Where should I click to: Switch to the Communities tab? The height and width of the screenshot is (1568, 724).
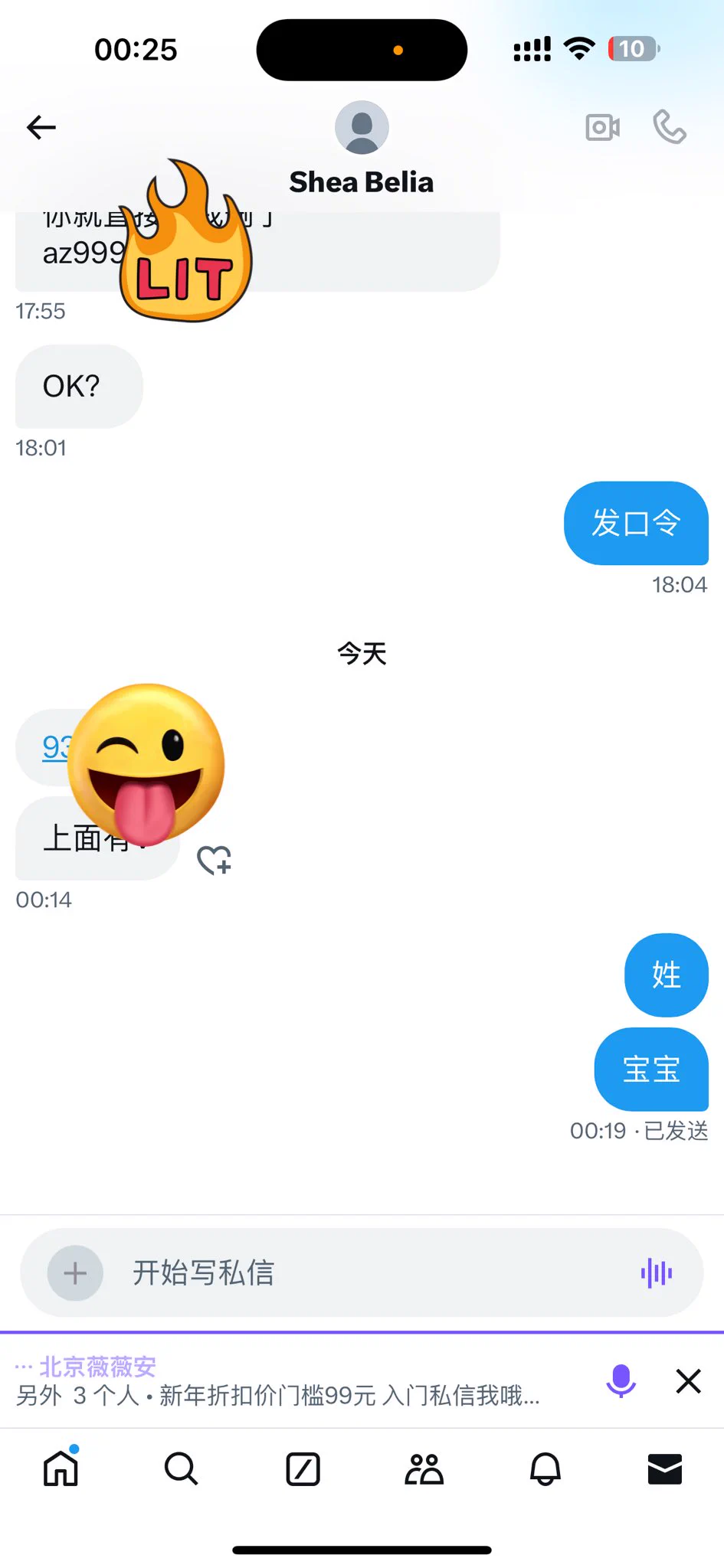pos(424,1468)
